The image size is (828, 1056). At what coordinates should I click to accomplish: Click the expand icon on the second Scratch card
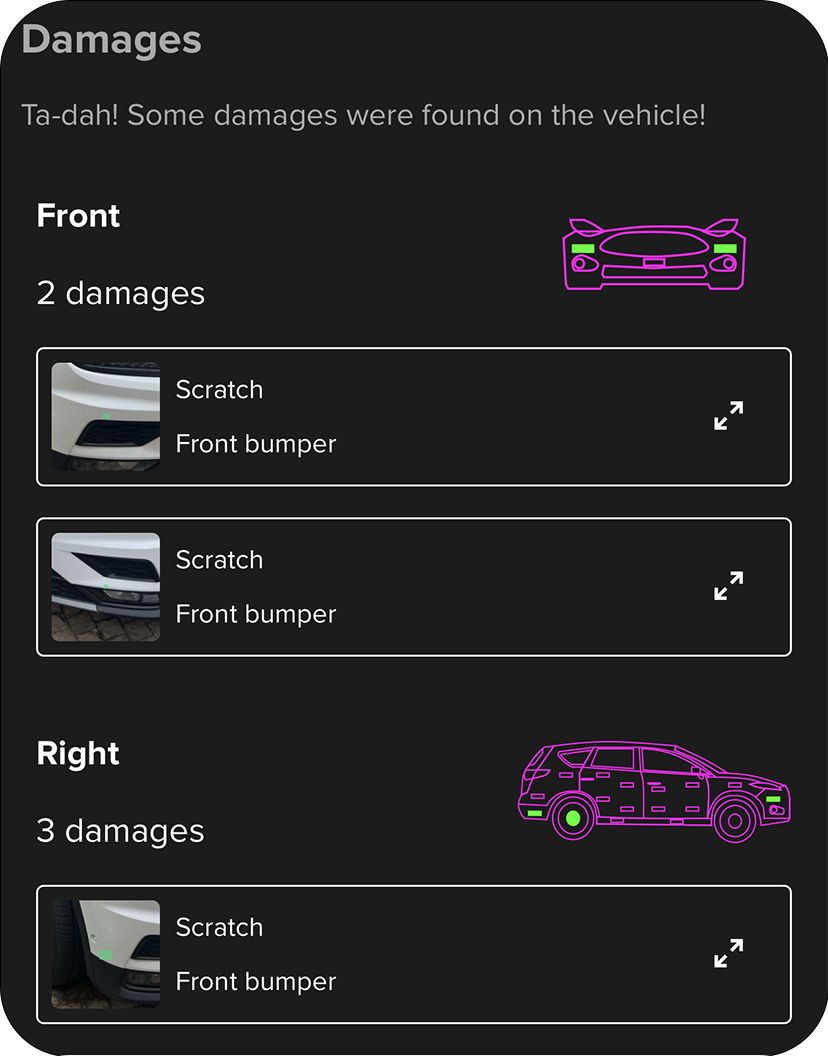click(x=728, y=587)
